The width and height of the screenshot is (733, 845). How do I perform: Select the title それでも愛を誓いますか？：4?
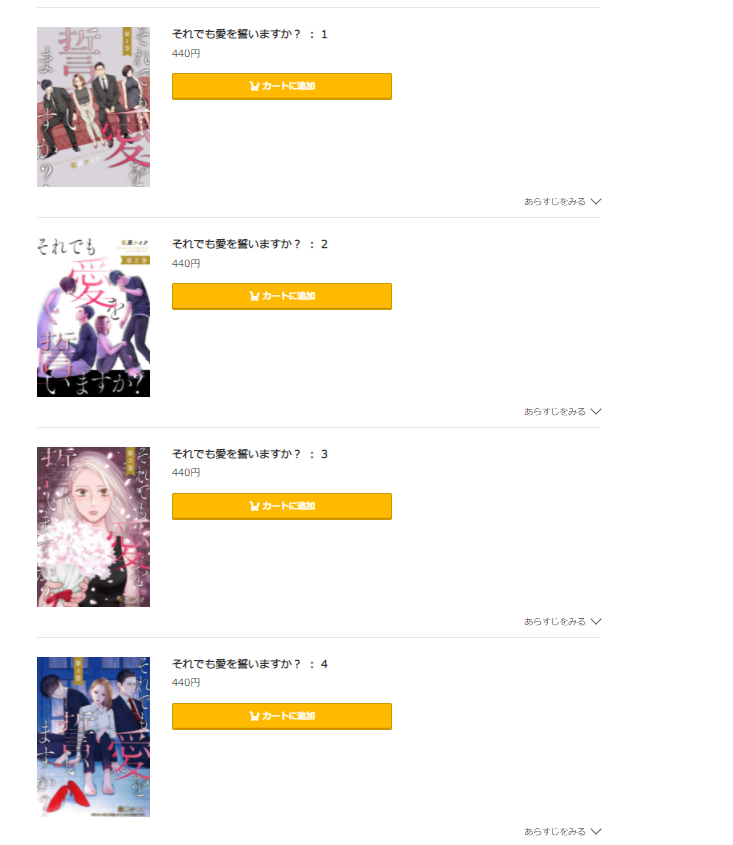[250, 665]
